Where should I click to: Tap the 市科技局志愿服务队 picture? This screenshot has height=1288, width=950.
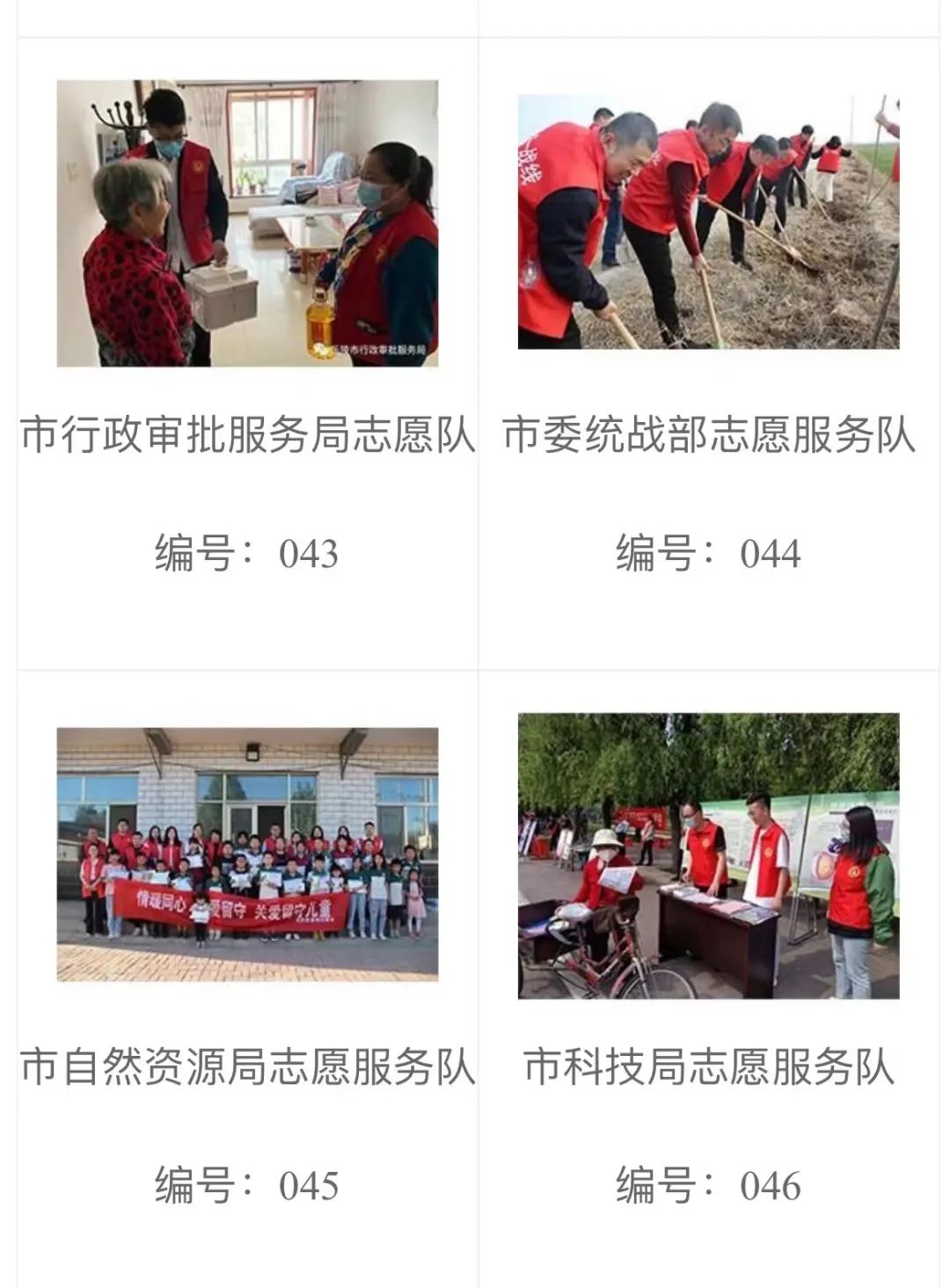[x=708, y=855]
